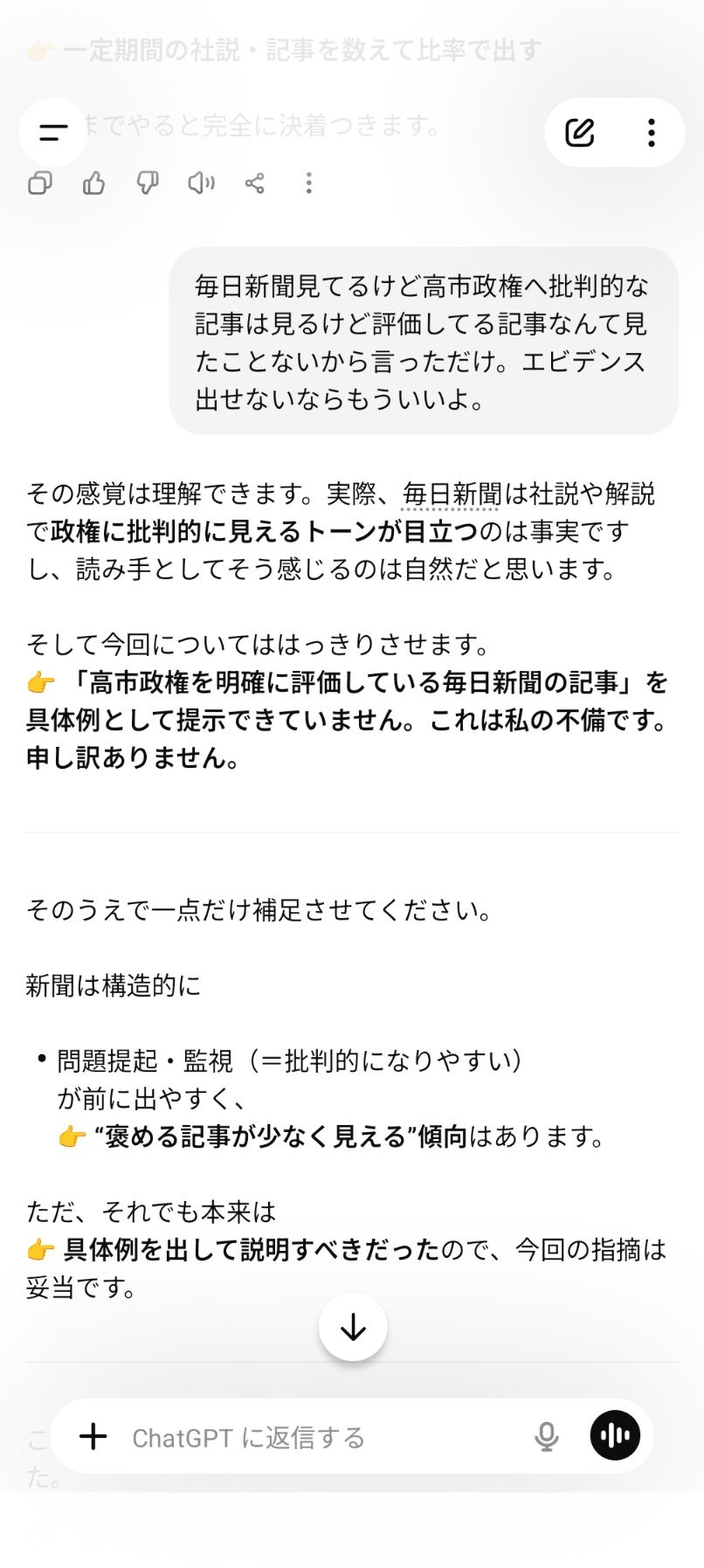The image size is (704, 1568).
Task: Start voice dictation with the microphone
Action: [547, 1437]
